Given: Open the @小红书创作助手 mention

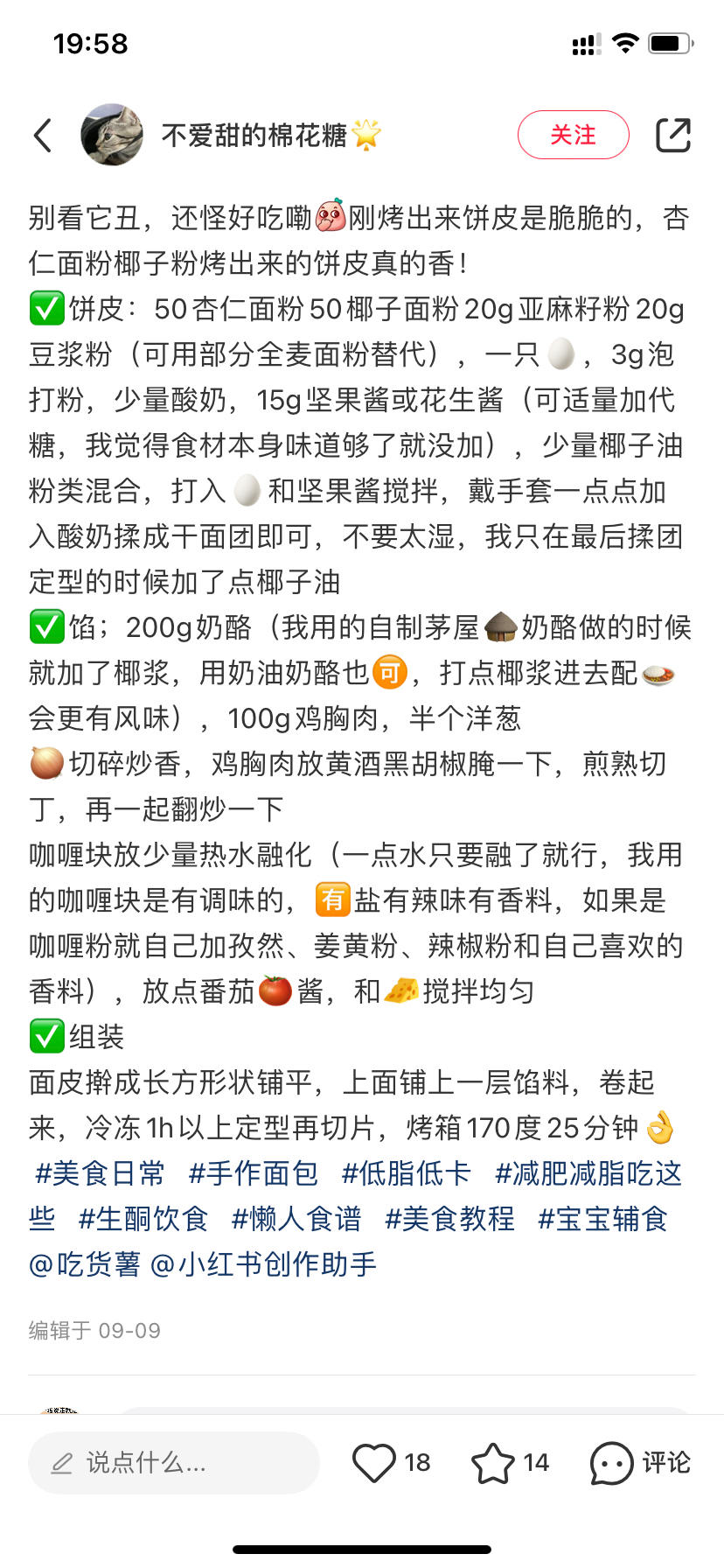Looking at the screenshot, I should click(x=264, y=1264).
